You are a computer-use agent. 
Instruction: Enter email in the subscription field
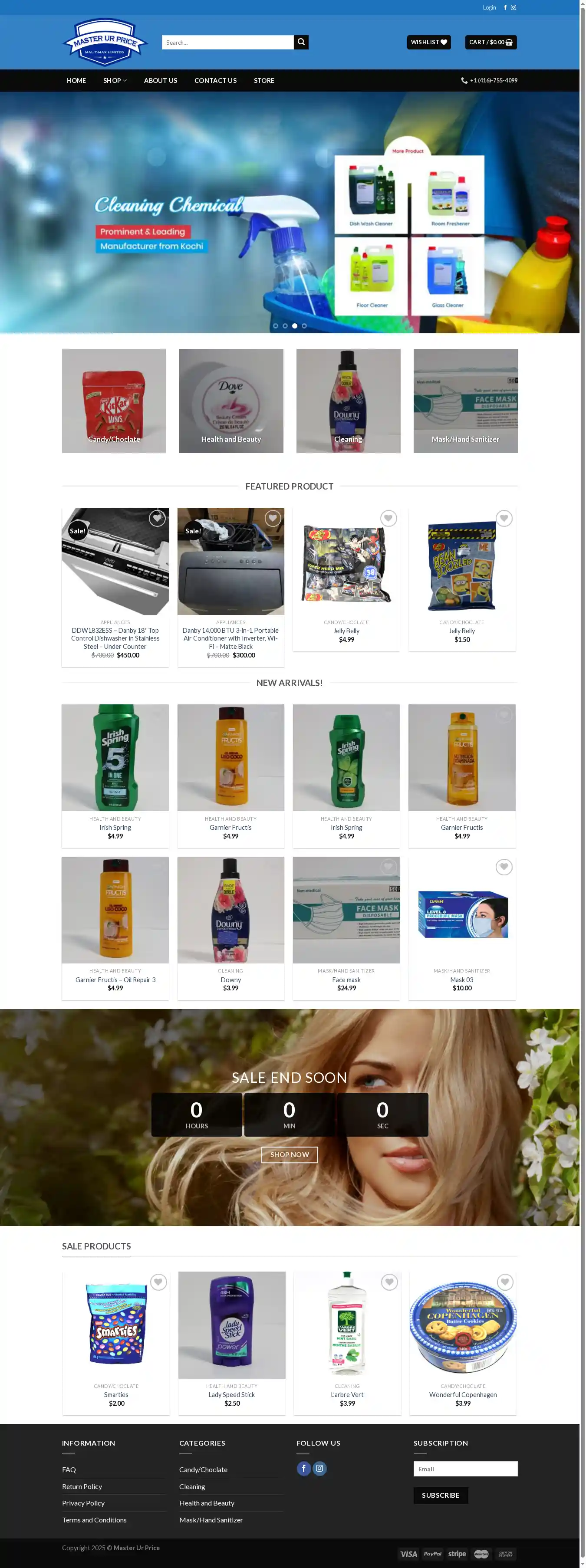coord(465,1468)
